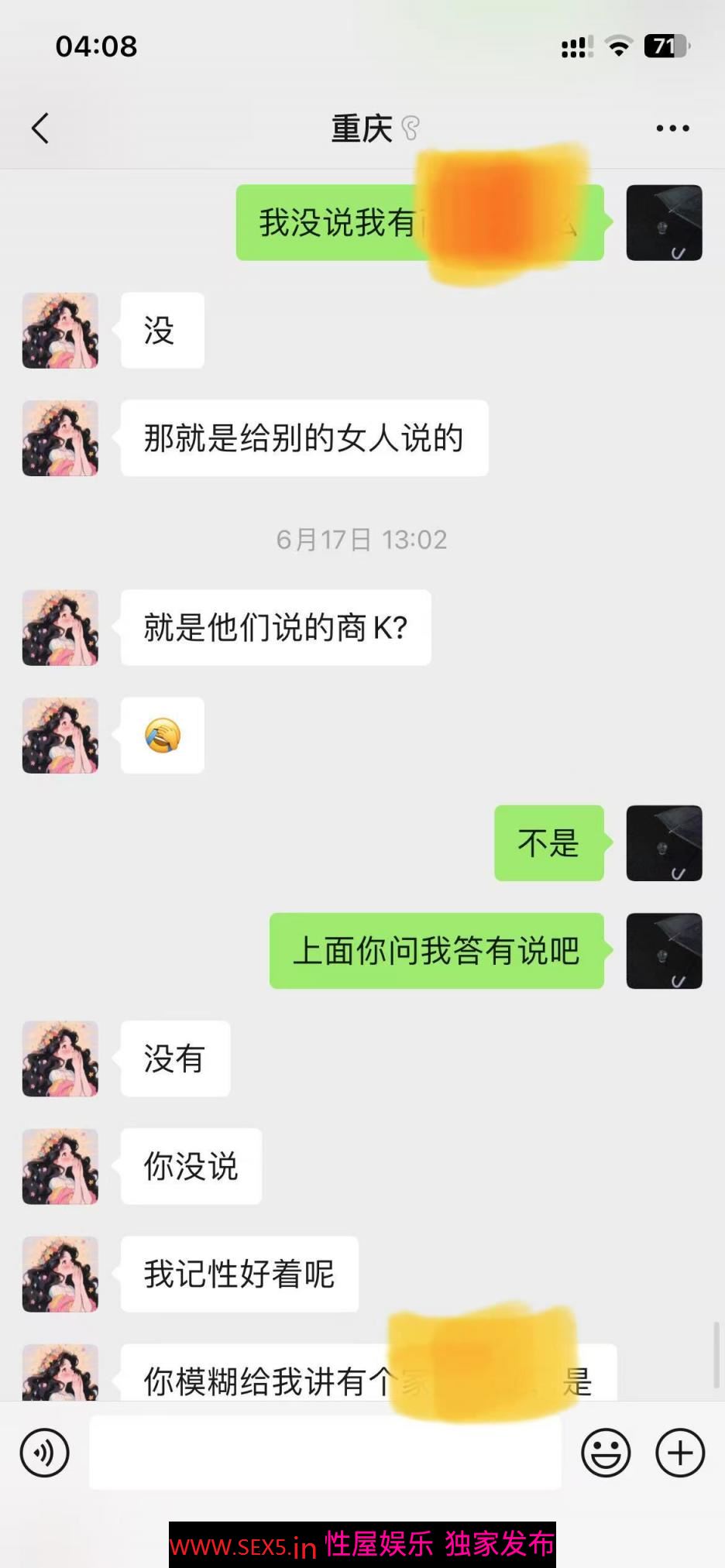The width and height of the screenshot is (725, 1568).
Task: Go back to the chat list
Action: point(40,129)
